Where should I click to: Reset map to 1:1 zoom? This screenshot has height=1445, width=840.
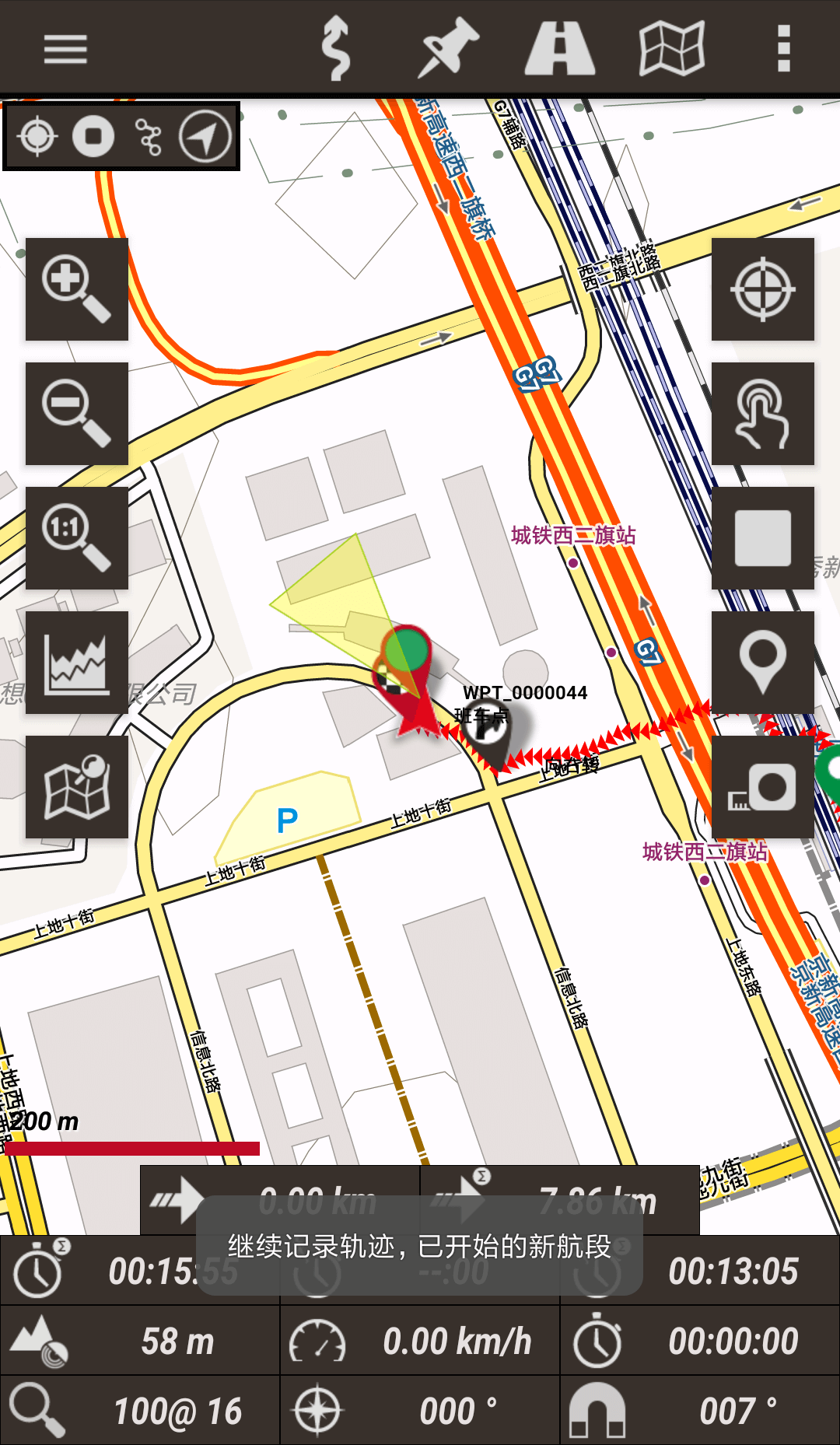pyautogui.click(x=76, y=538)
